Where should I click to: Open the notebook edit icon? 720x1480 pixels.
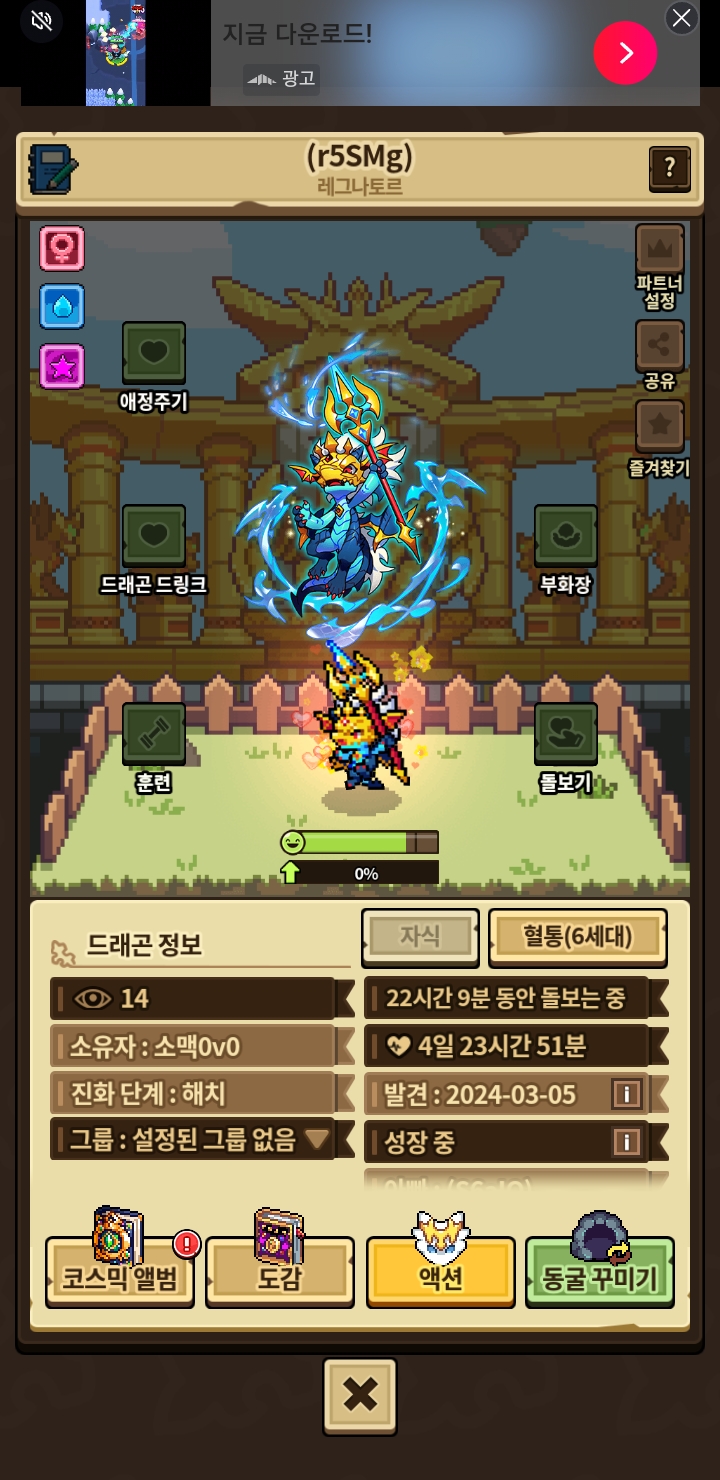coord(53,169)
